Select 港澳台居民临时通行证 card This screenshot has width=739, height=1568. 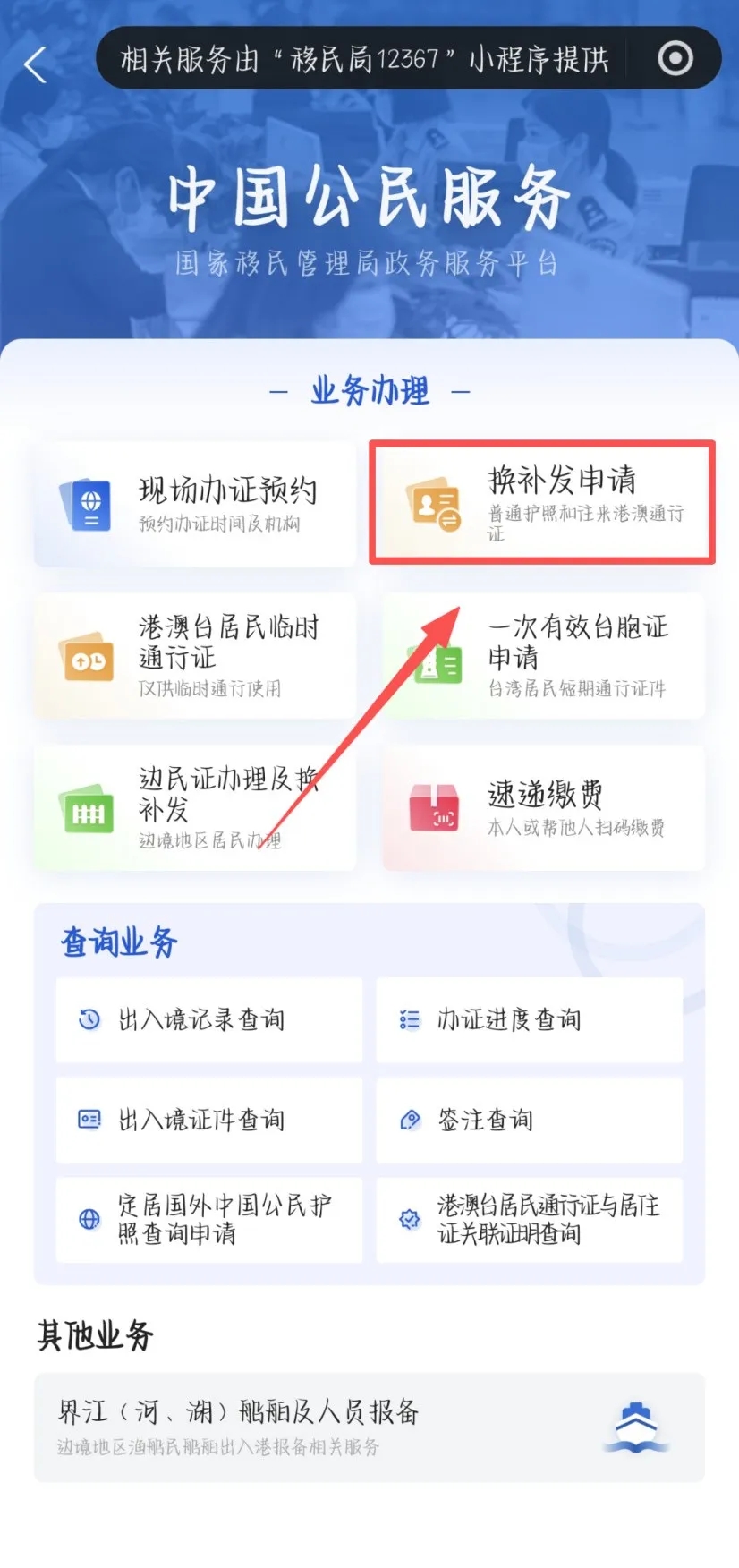[195, 656]
